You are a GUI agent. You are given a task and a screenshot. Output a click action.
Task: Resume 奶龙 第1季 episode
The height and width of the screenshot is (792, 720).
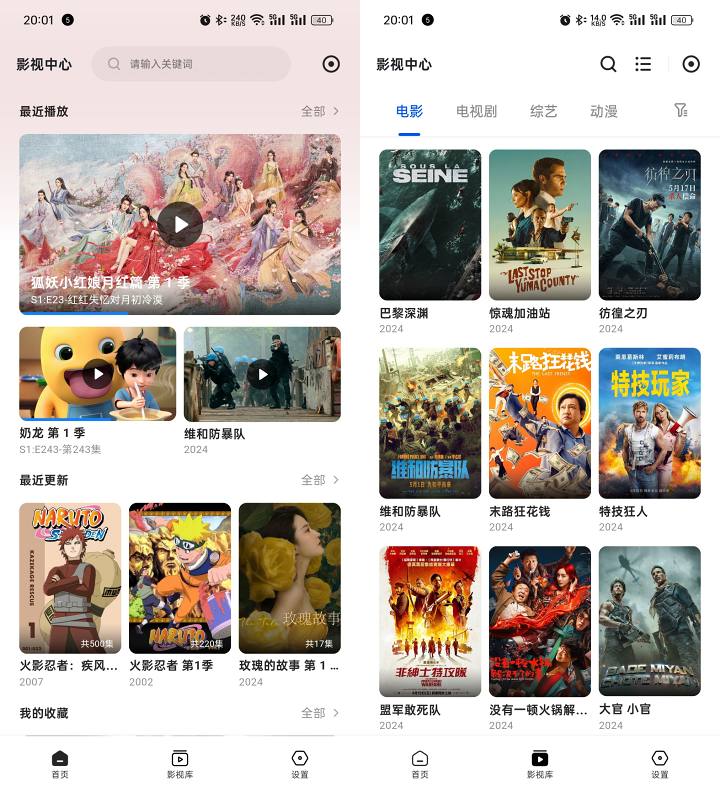click(x=97, y=374)
